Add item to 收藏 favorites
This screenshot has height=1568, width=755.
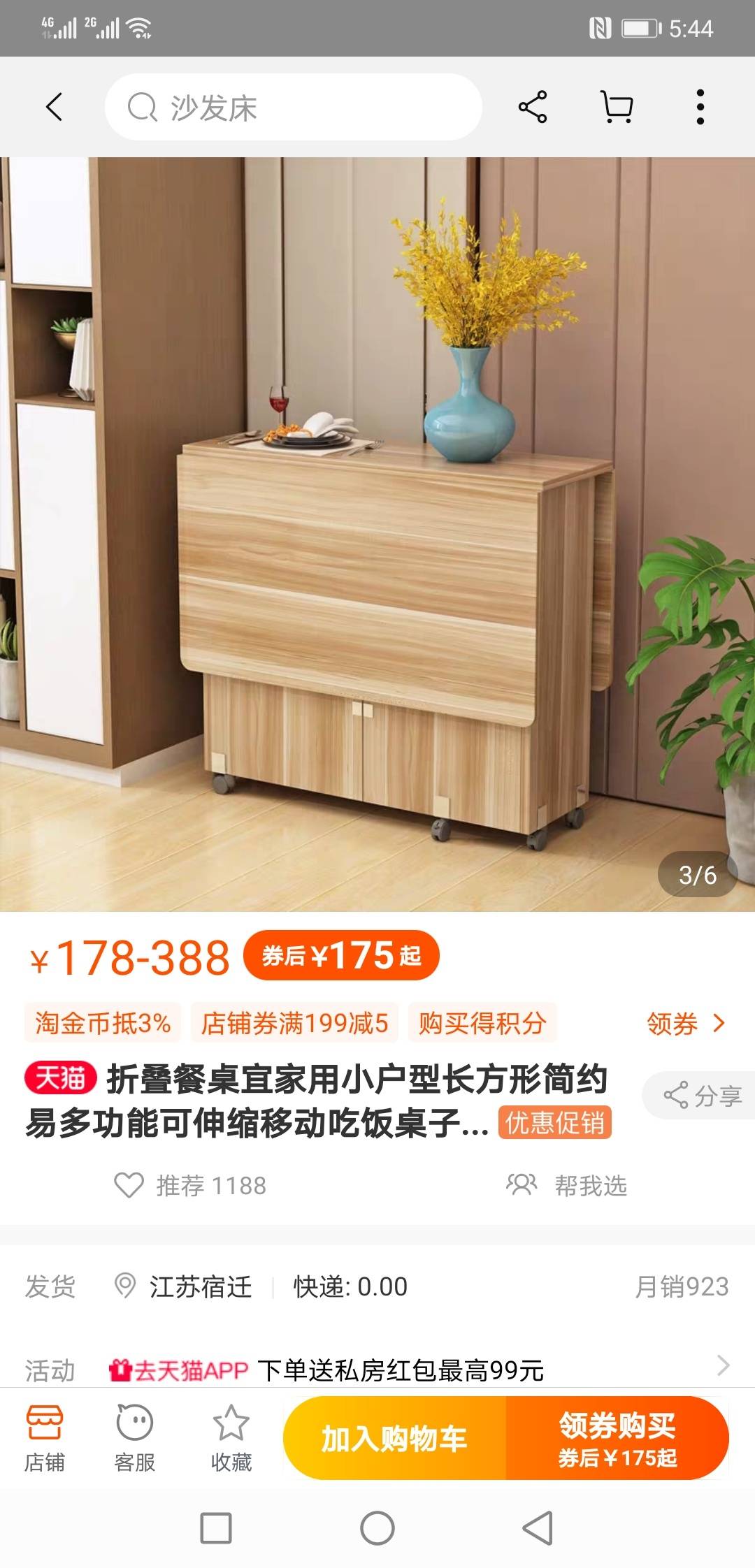(231, 1438)
